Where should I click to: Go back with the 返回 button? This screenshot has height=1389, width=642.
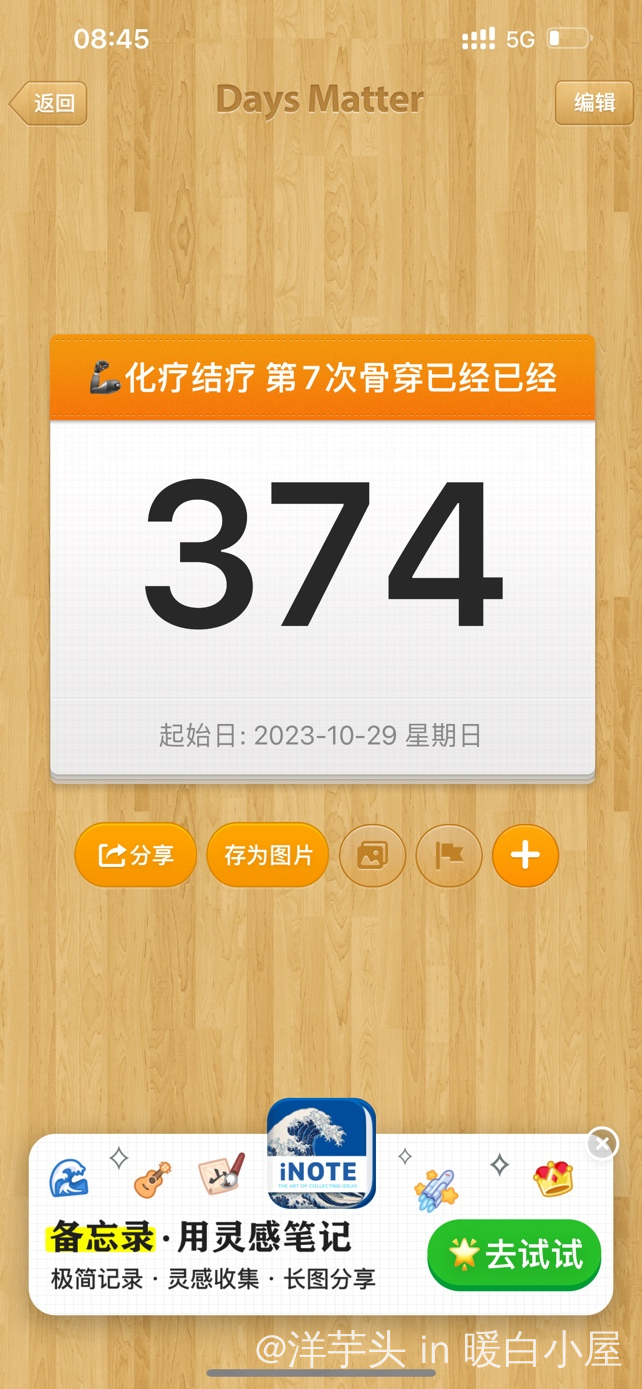pyautogui.click(x=49, y=103)
